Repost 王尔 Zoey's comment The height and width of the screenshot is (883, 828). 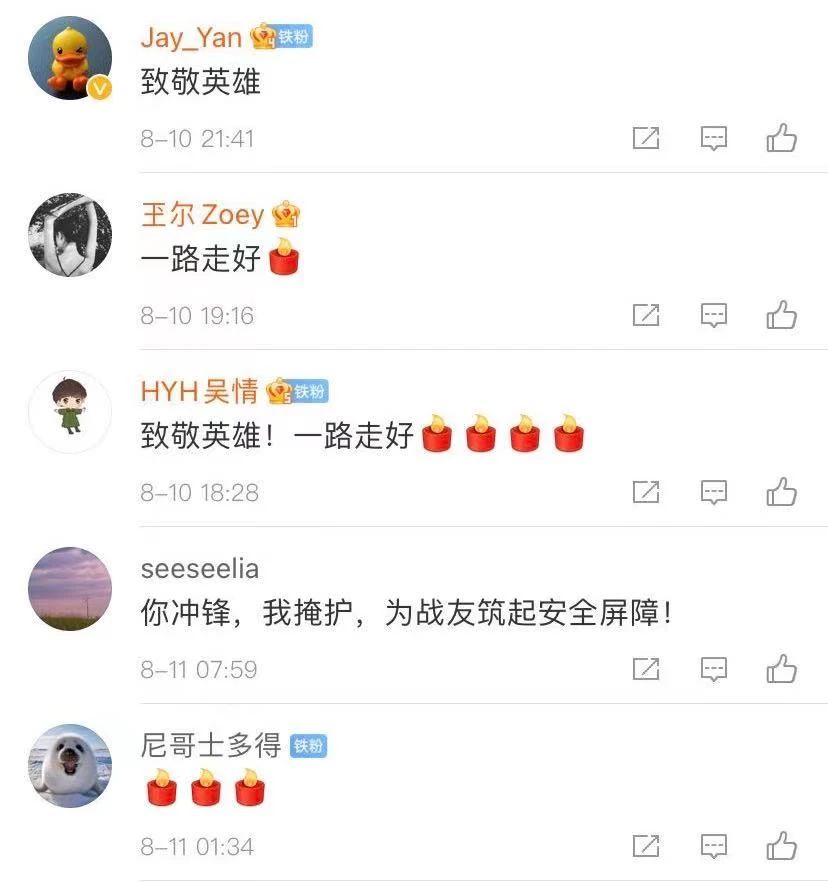[646, 315]
